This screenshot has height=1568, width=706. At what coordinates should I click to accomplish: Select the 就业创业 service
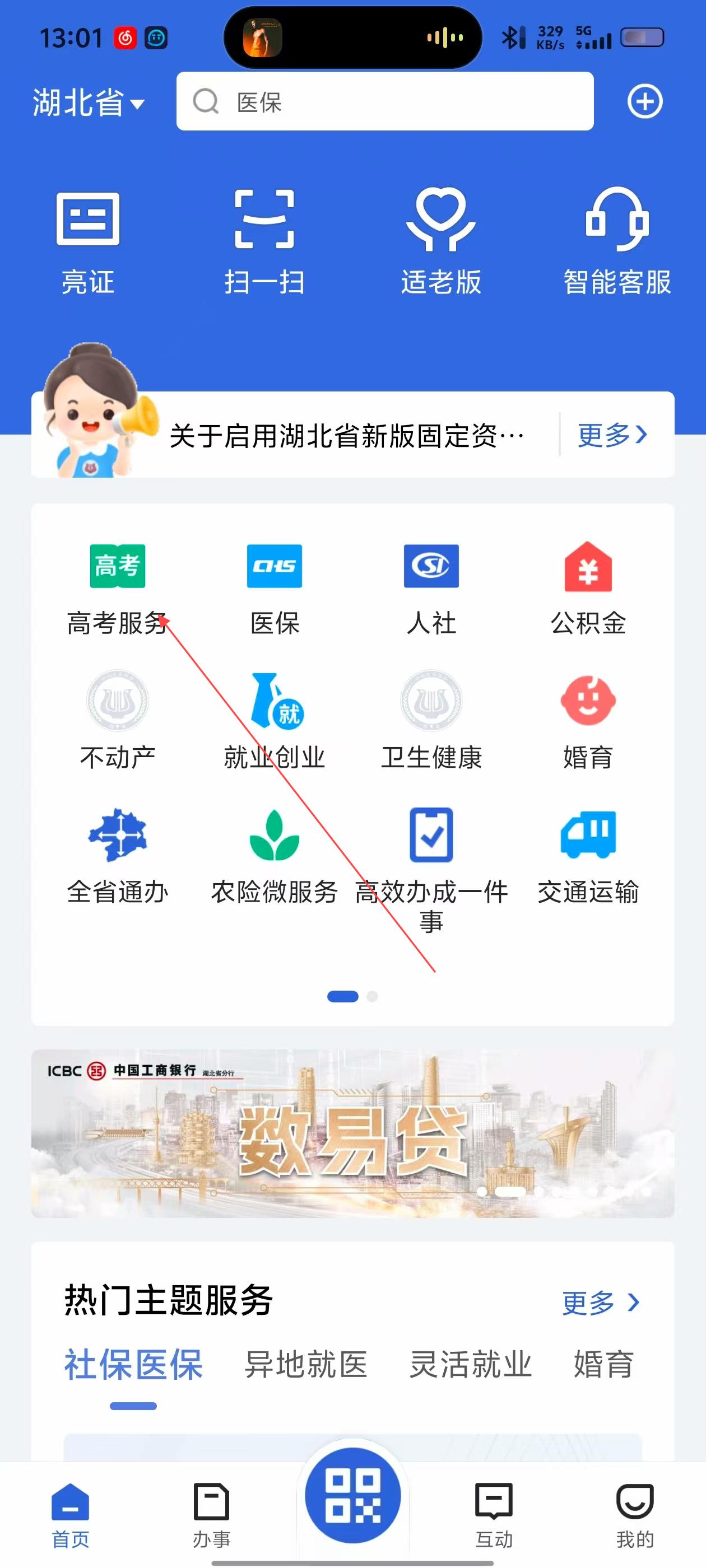[x=275, y=722]
